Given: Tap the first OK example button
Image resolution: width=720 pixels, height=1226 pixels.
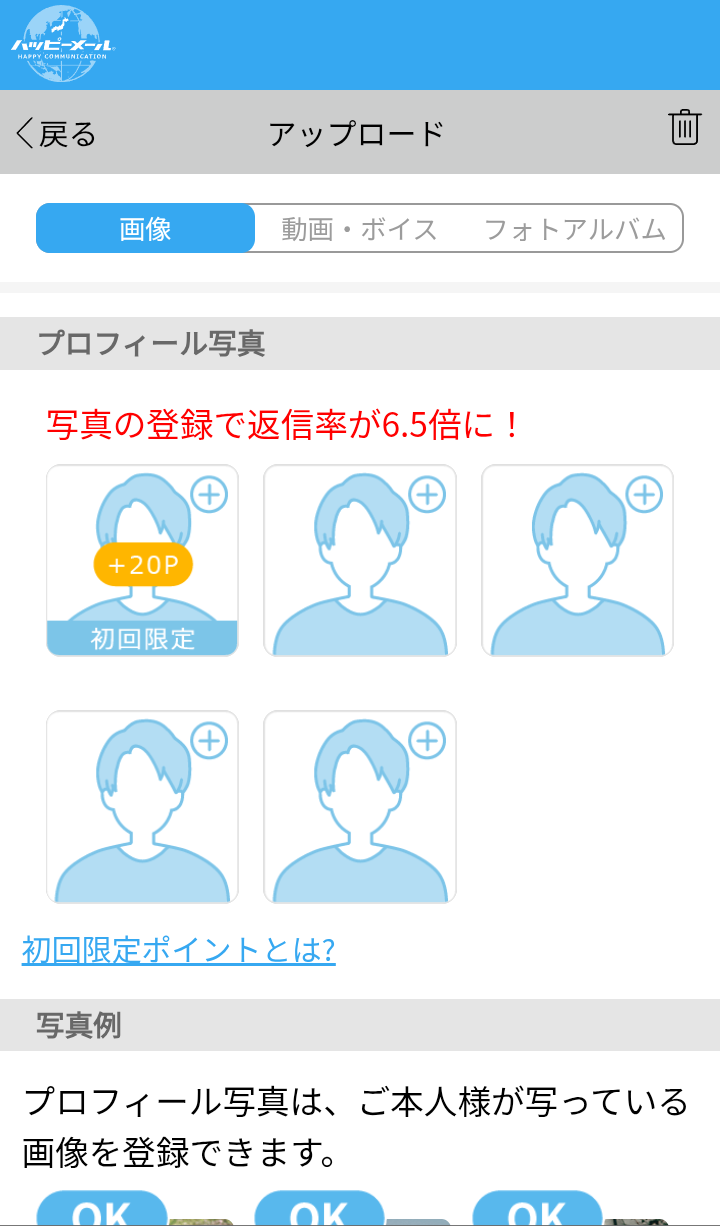Looking at the screenshot, I should [x=102, y=1211].
